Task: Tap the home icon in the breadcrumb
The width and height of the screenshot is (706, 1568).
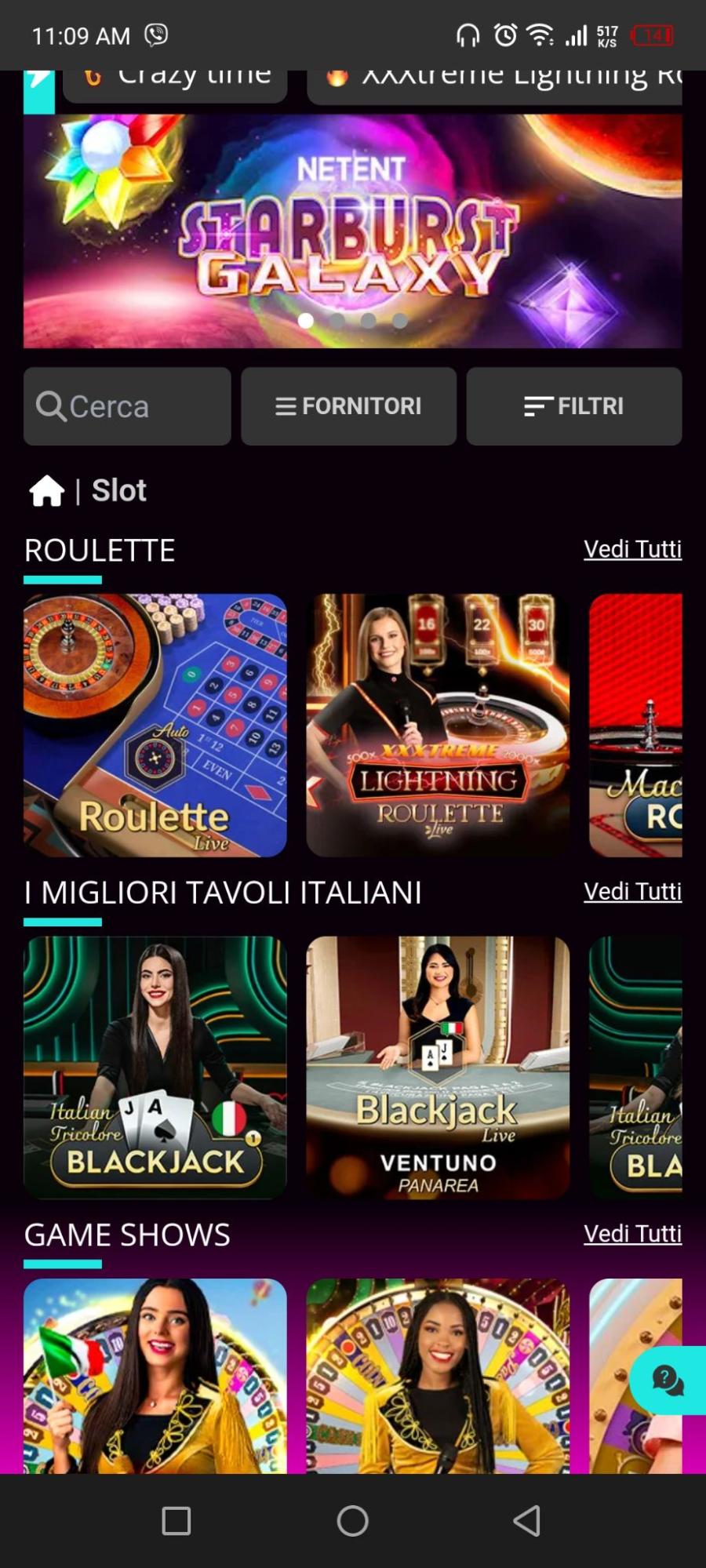Action: pyautogui.click(x=47, y=489)
